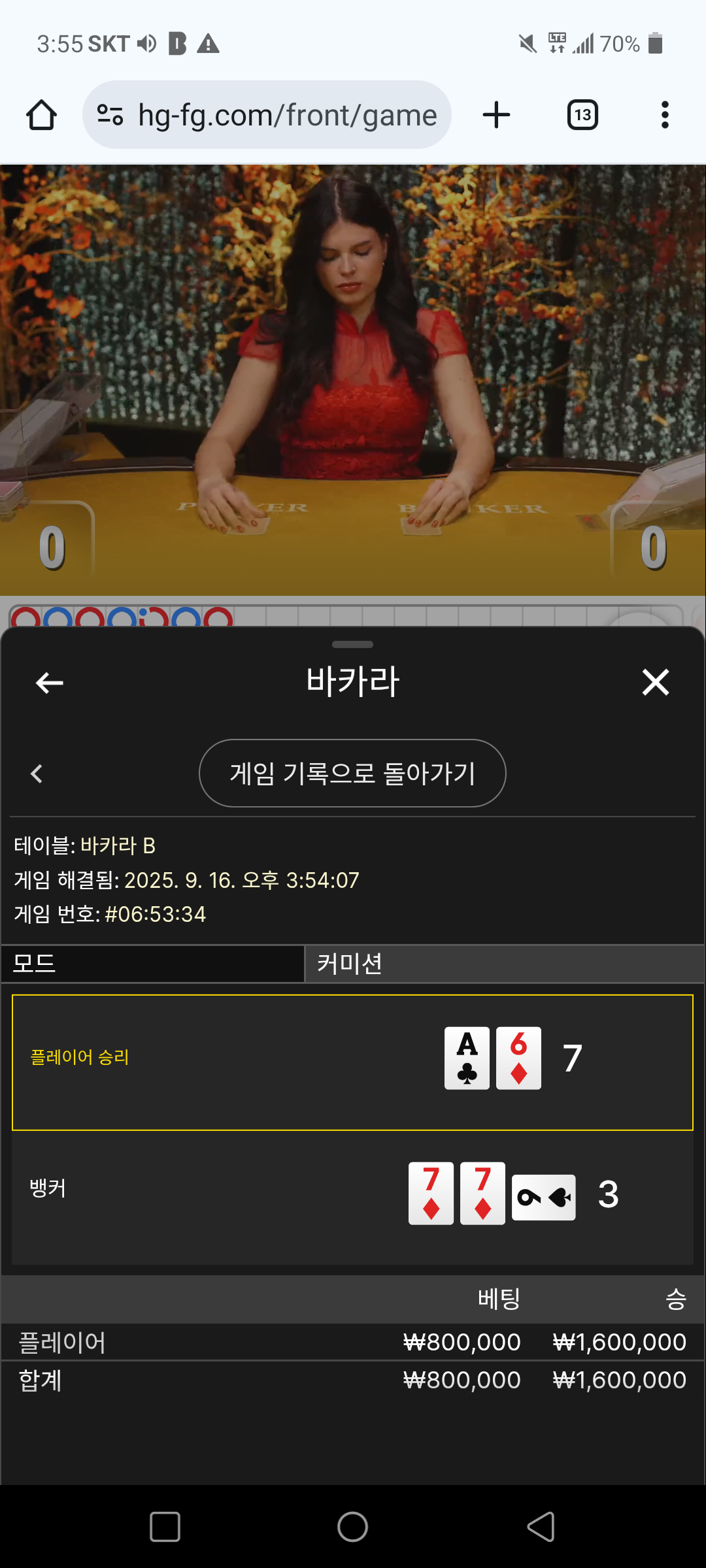Image resolution: width=706 pixels, height=1568 pixels.
Task: Go to the browser home page
Action: (x=41, y=115)
